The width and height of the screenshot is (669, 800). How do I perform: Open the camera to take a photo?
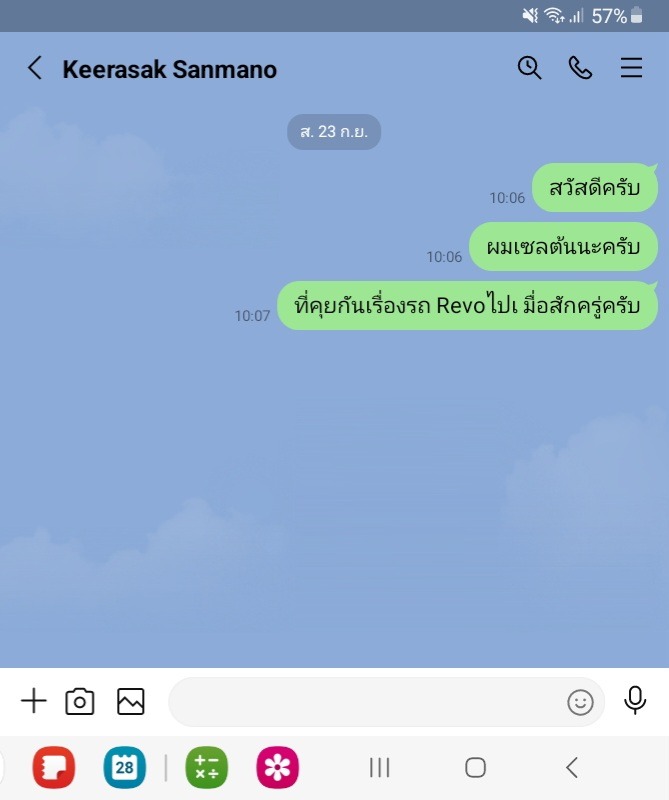[x=80, y=701]
